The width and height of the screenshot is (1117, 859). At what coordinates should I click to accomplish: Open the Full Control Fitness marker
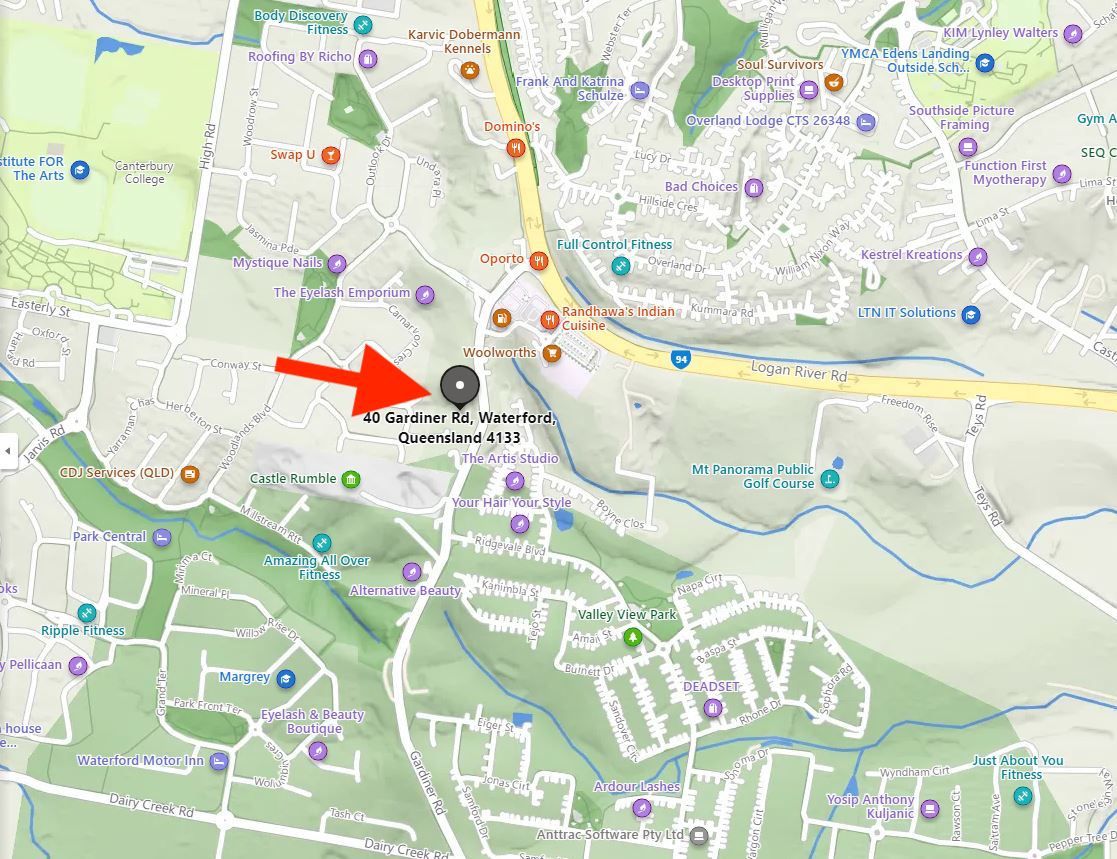click(x=621, y=265)
